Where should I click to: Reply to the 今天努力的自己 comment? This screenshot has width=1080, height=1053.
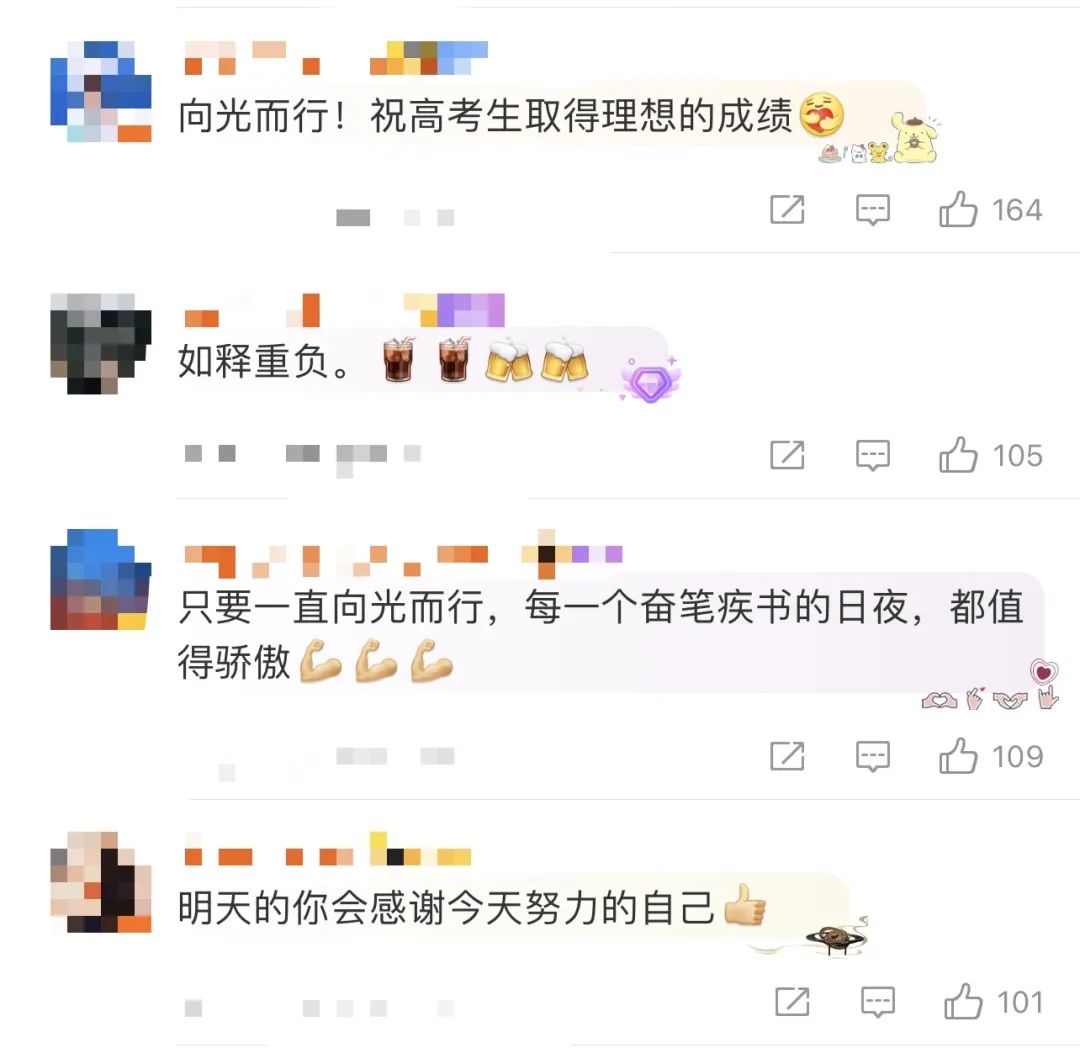[x=878, y=1001]
